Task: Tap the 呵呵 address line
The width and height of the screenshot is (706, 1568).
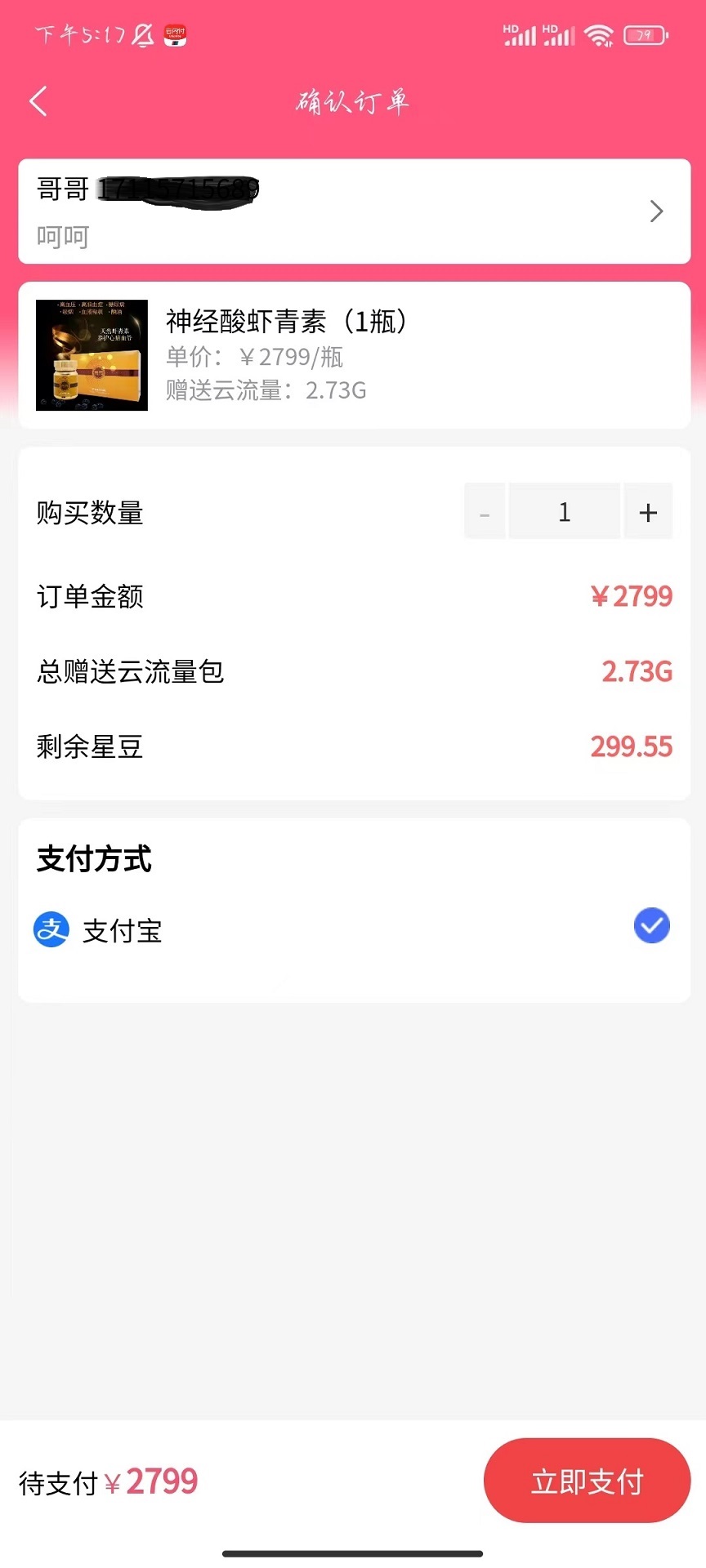Action: (61, 235)
